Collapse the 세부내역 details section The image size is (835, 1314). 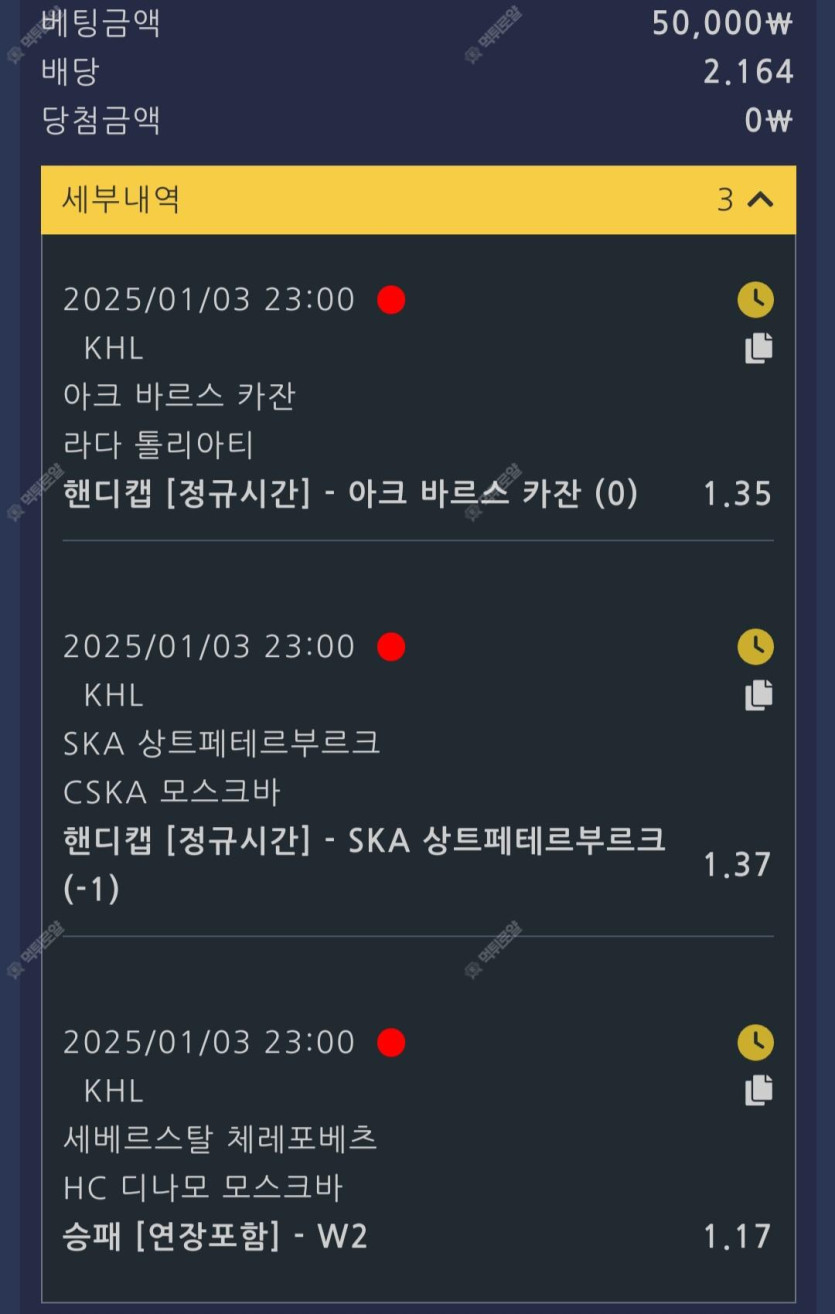tap(760, 200)
